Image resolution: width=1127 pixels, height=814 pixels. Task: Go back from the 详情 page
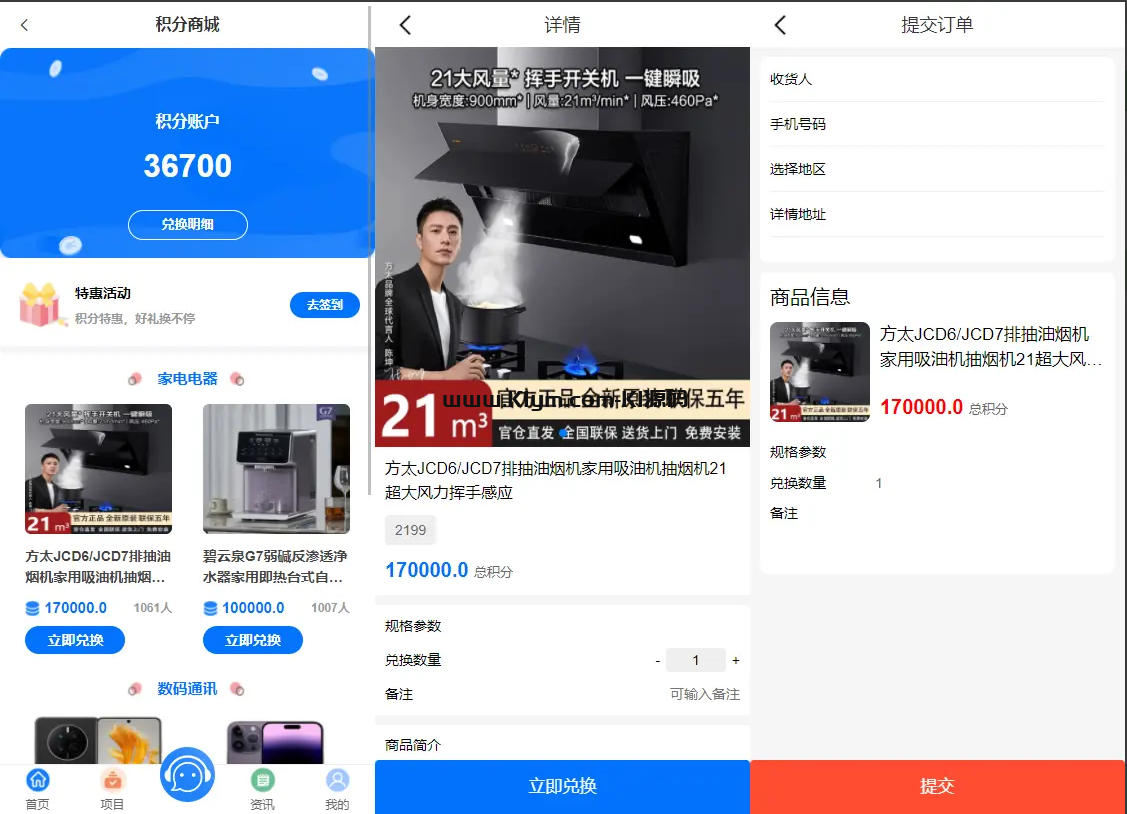coord(405,25)
